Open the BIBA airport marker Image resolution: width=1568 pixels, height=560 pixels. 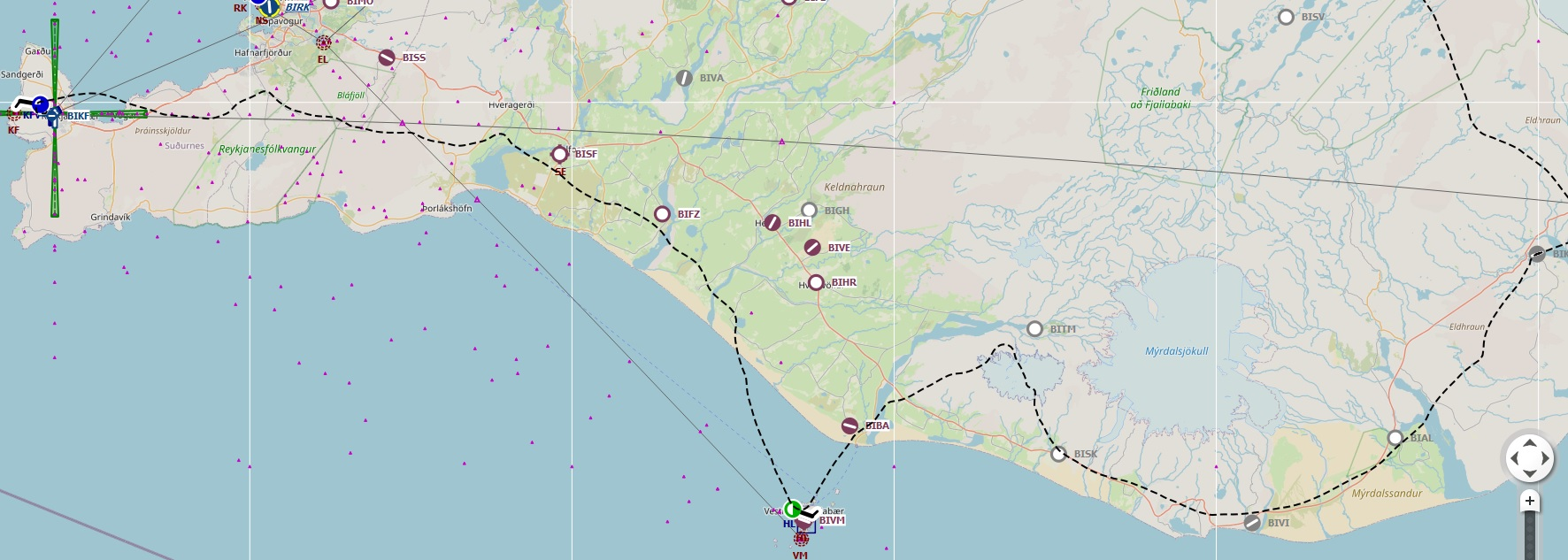point(849,426)
